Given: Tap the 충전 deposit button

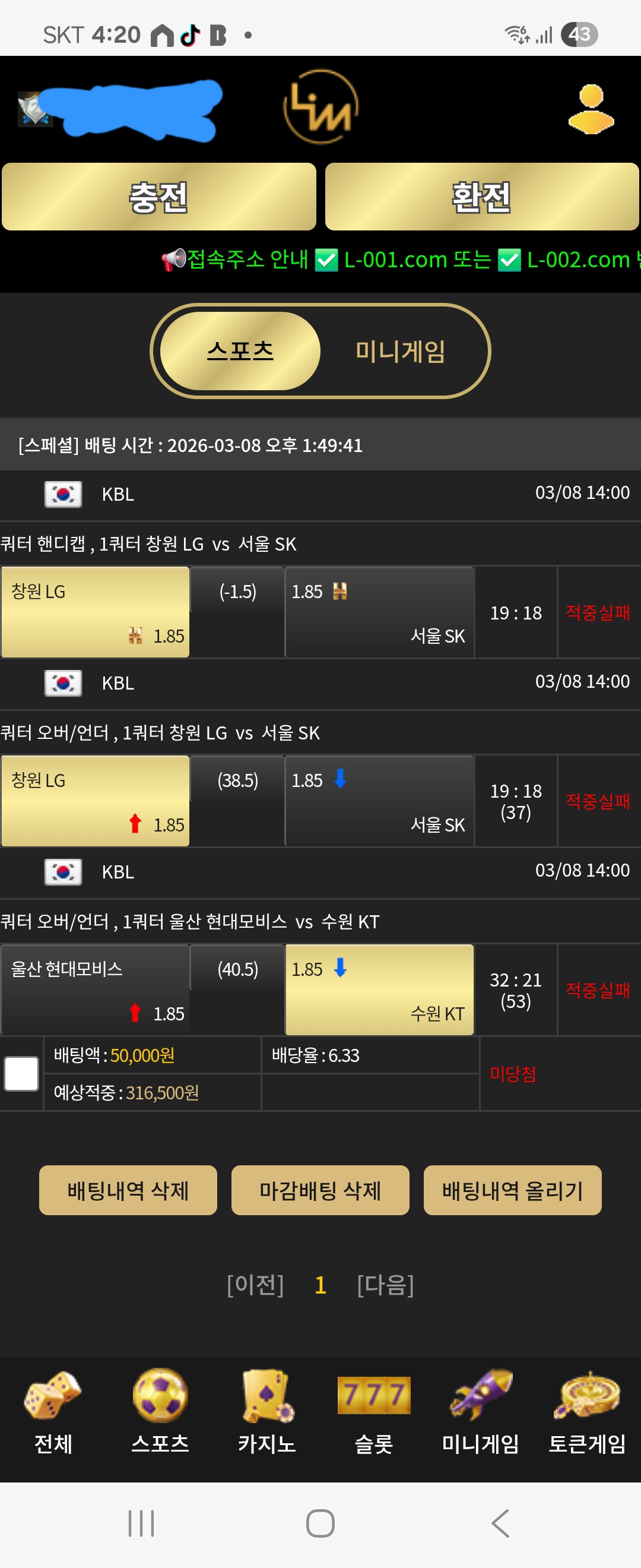Looking at the screenshot, I should pos(158,197).
